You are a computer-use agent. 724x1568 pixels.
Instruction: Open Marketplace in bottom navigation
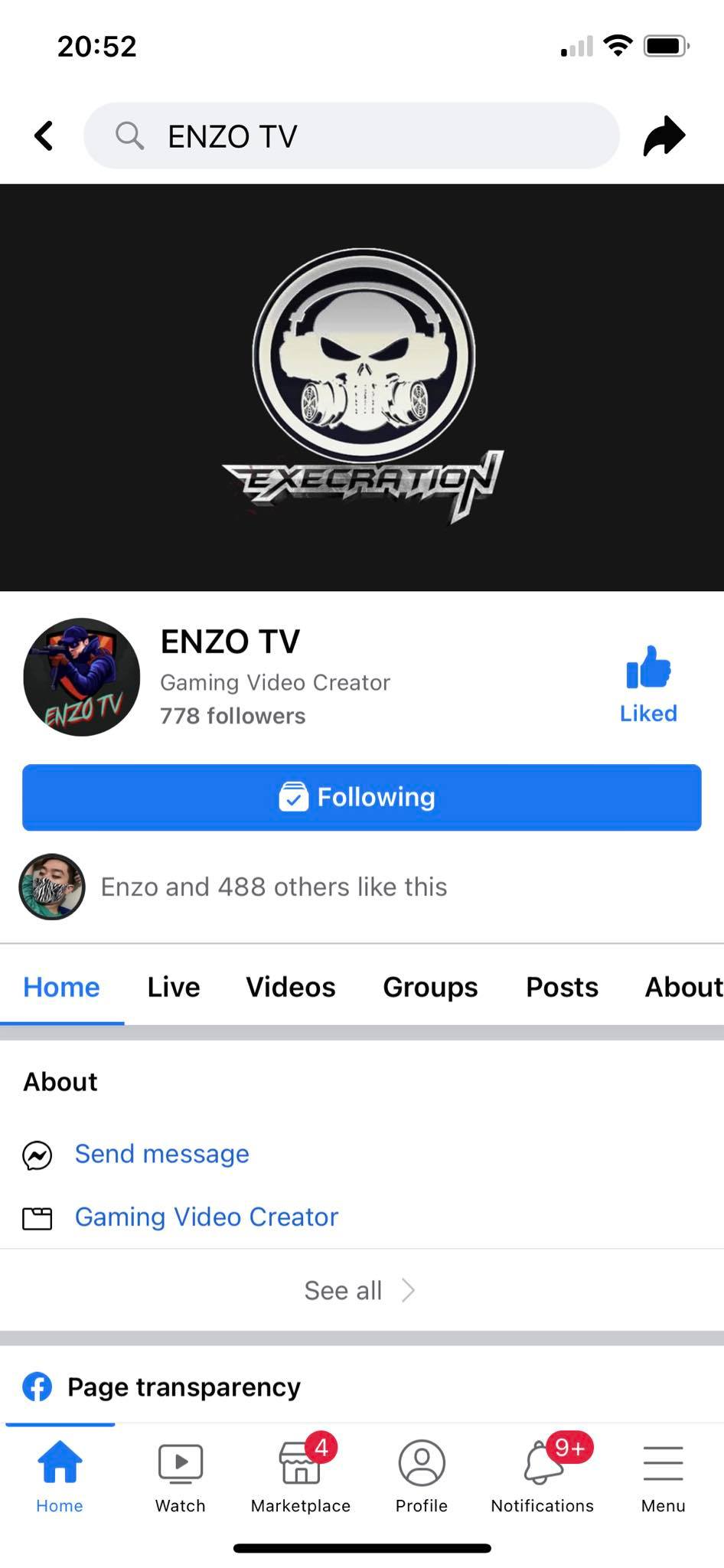pyautogui.click(x=300, y=1475)
